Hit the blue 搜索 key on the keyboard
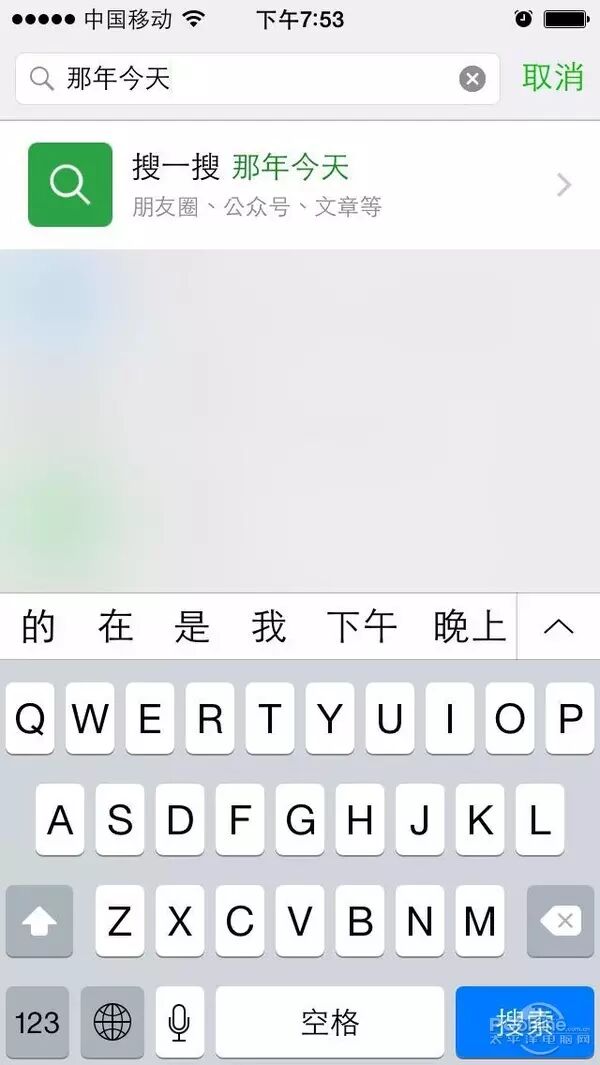This screenshot has width=600, height=1065. tap(526, 1022)
